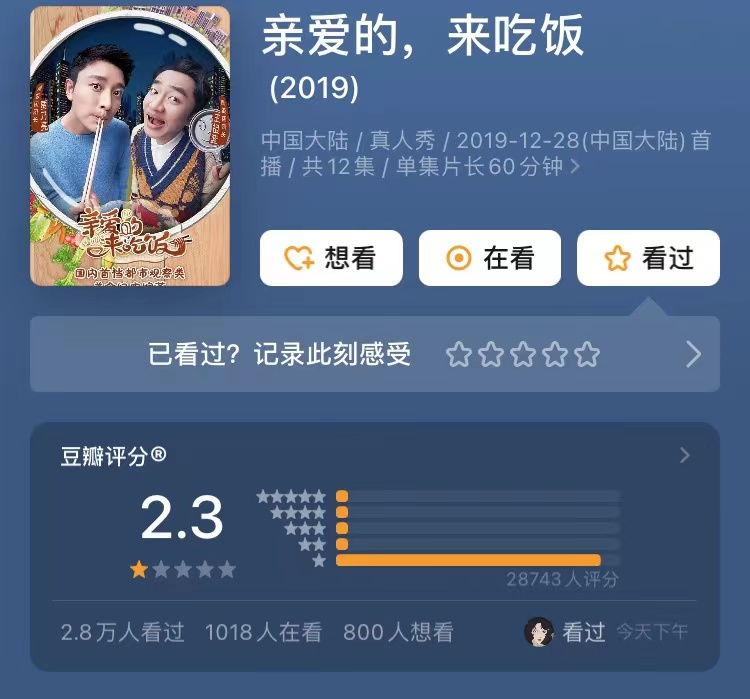Open friend's 看过 avatar entry
The width and height of the screenshot is (750, 699).
(539, 632)
